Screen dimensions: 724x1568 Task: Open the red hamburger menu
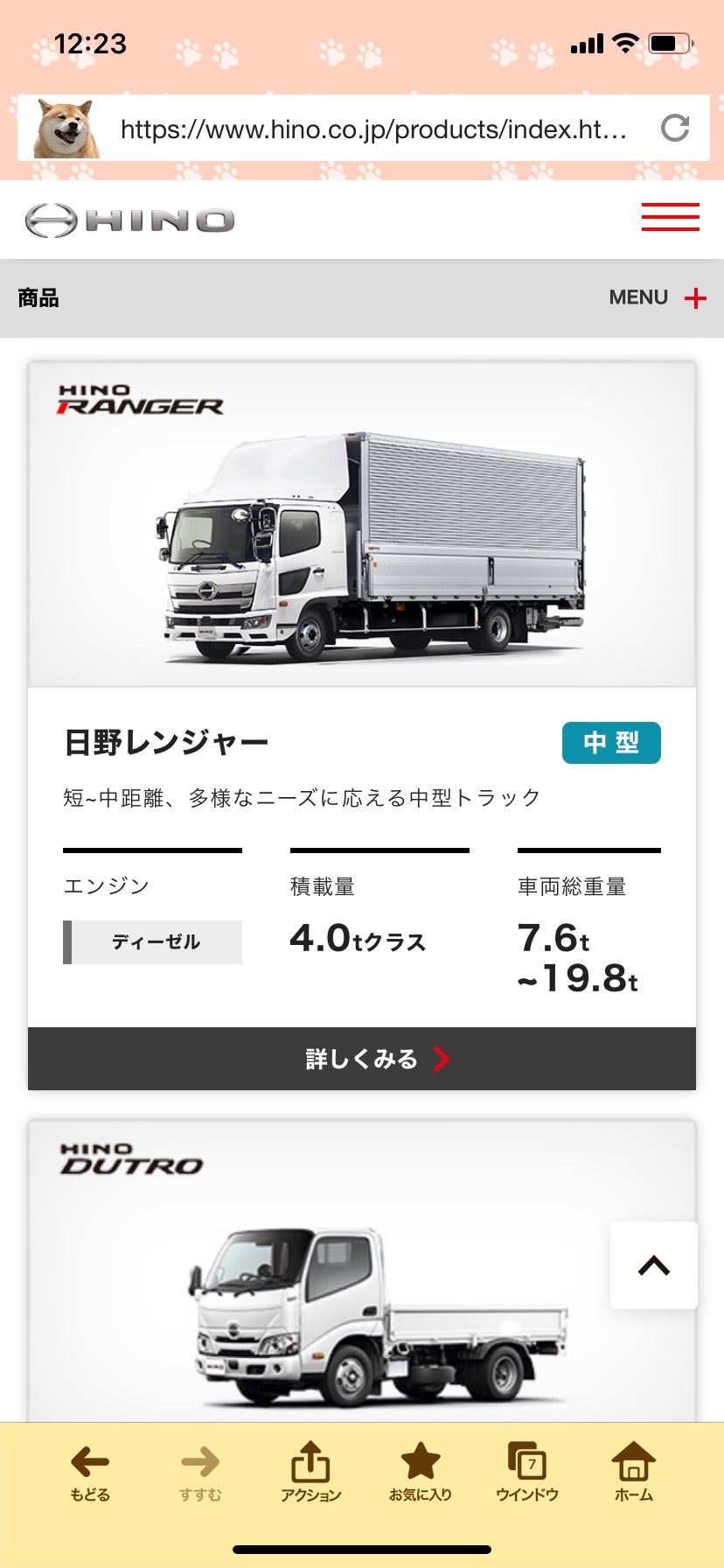click(x=670, y=217)
